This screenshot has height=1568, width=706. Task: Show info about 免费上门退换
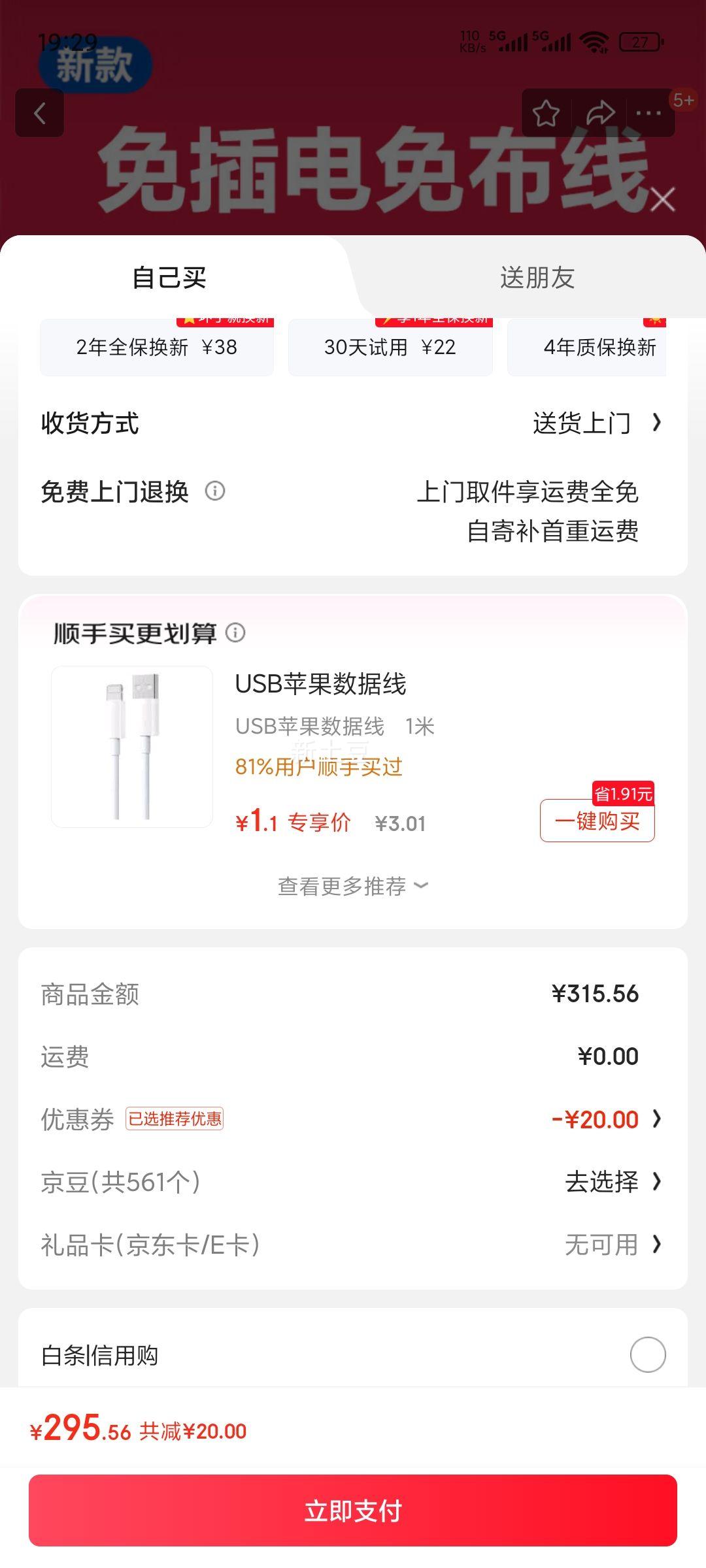click(x=215, y=491)
